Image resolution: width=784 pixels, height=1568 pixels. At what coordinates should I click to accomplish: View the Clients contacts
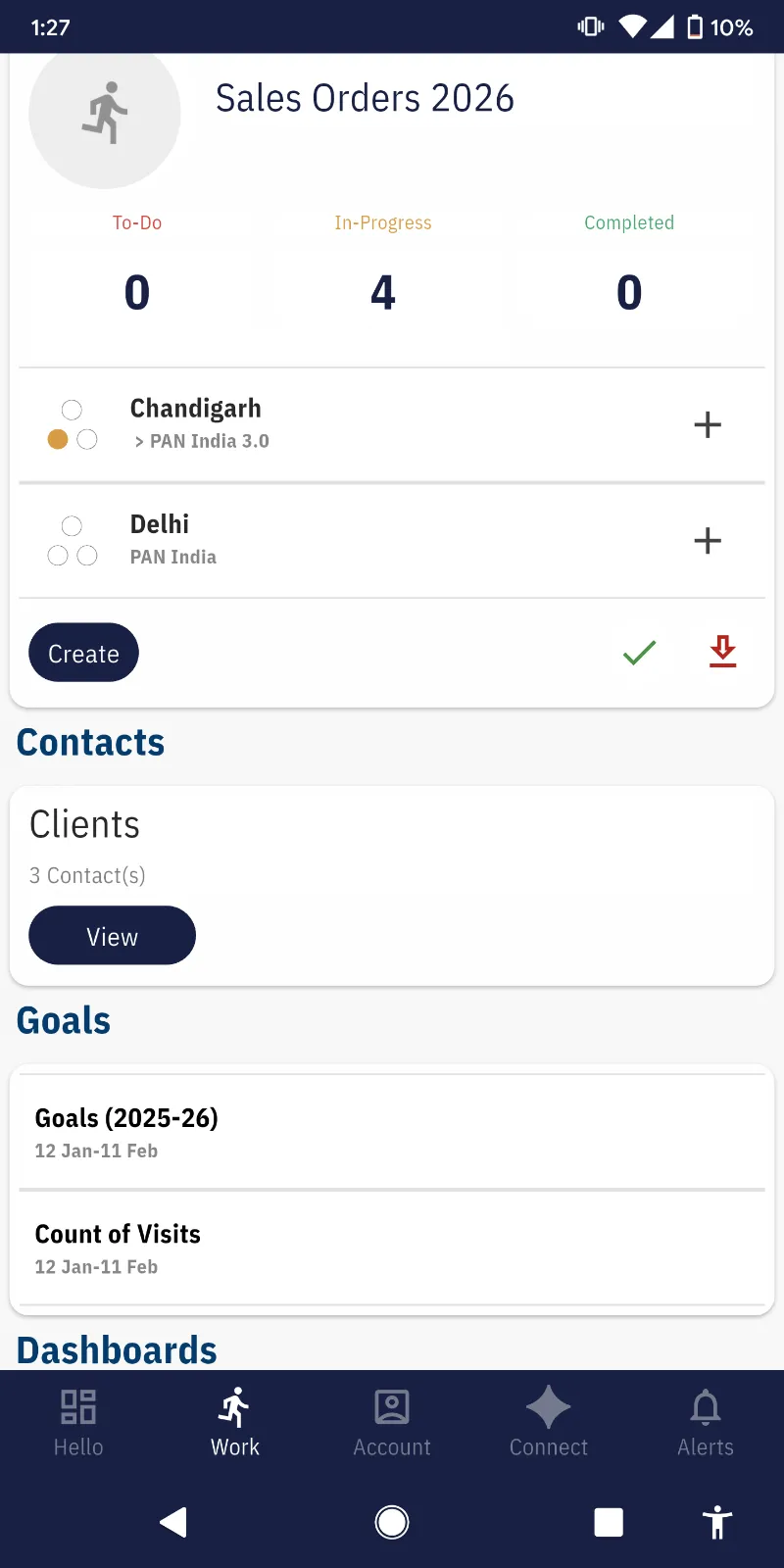pos(112,936)
